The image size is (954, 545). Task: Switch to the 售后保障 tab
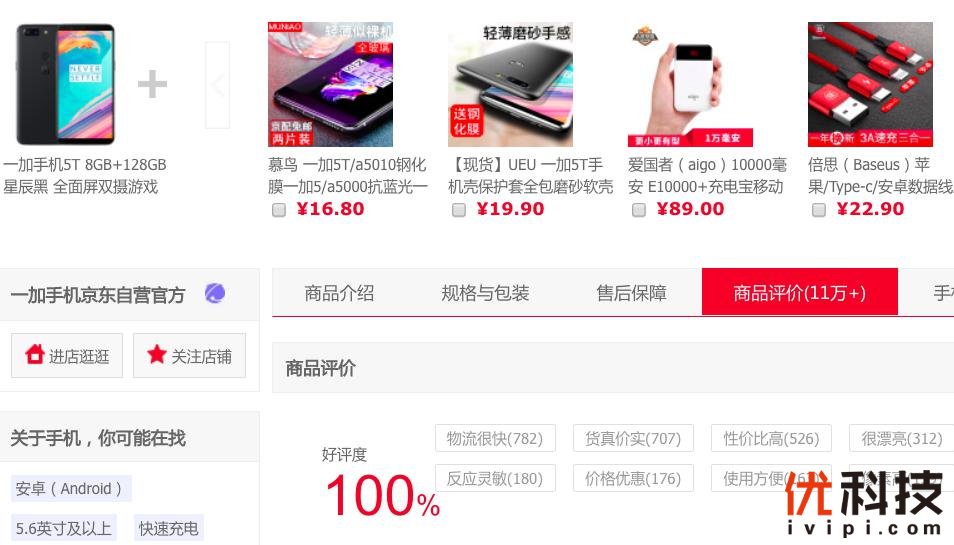coord(631,293)
